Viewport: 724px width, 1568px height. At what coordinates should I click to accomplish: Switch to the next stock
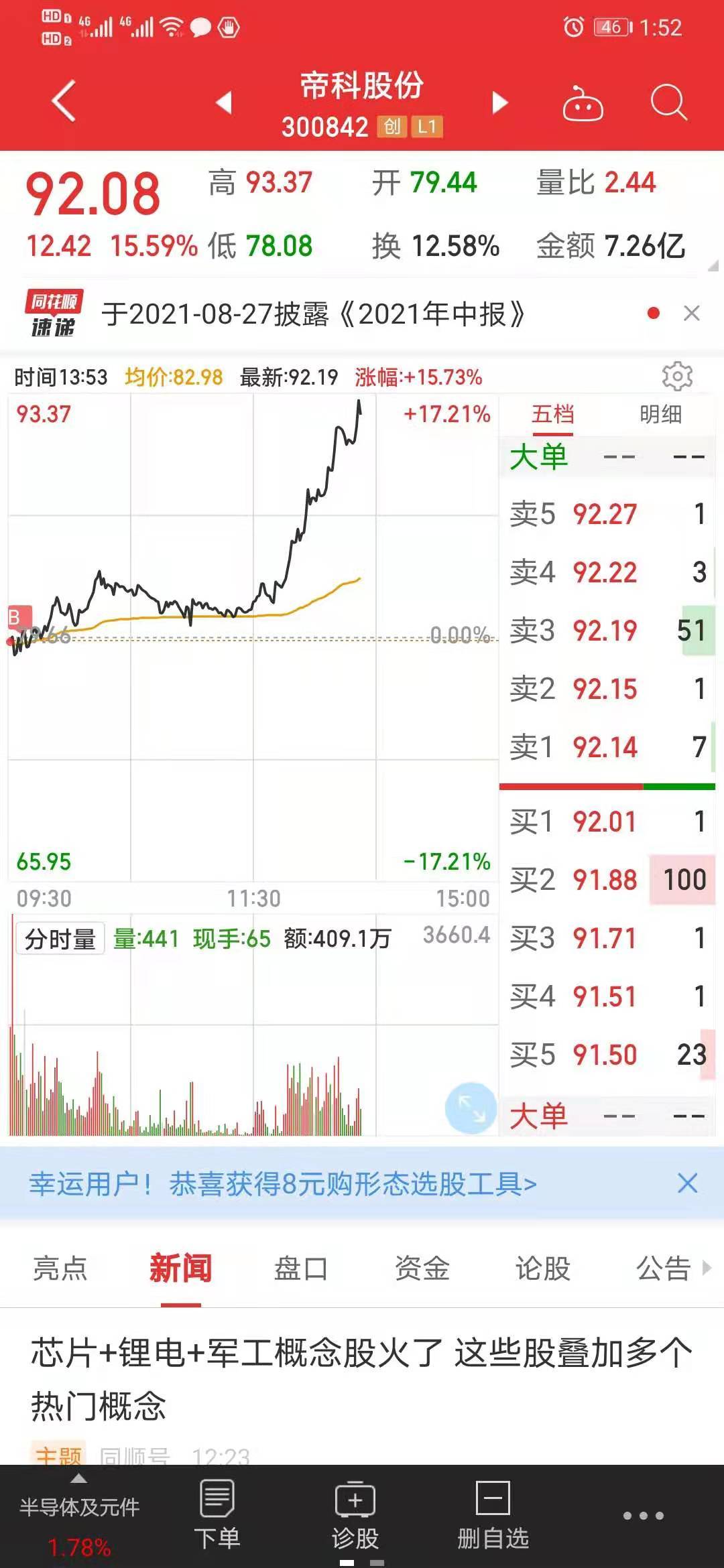point(500,103)
